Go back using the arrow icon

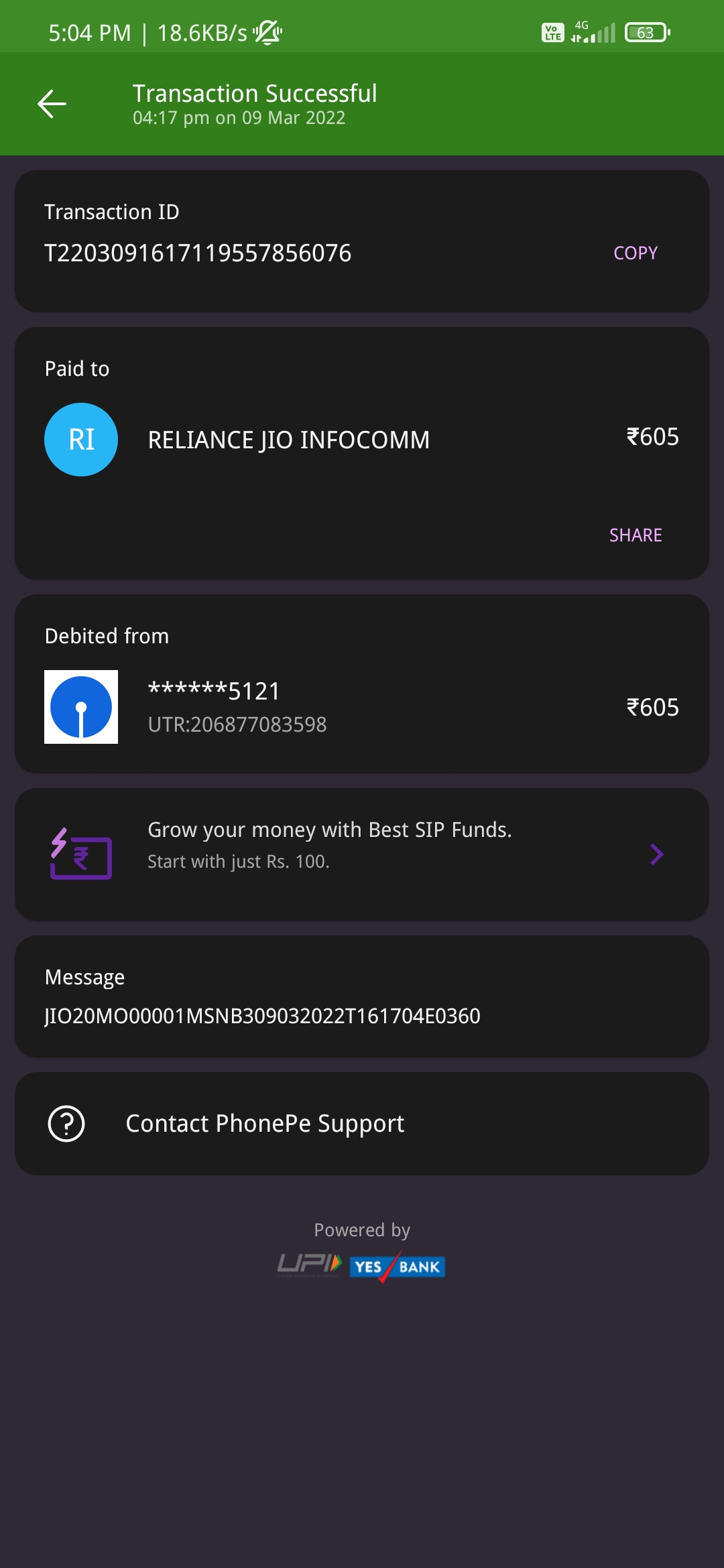coord(52,104)
